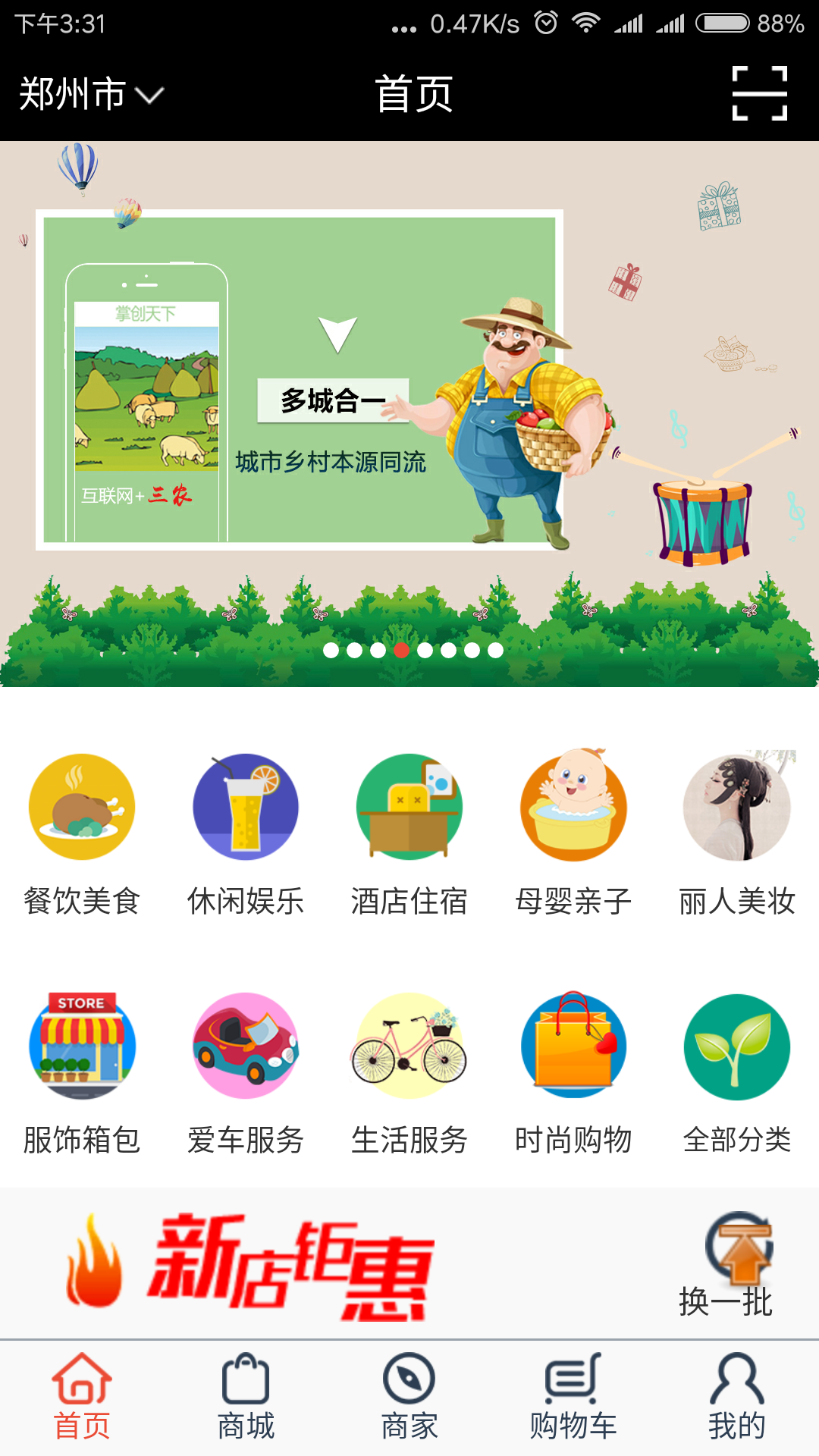Open the 餐饮美食 dining category icon
819x1456 pixels.
coord(81,807)
